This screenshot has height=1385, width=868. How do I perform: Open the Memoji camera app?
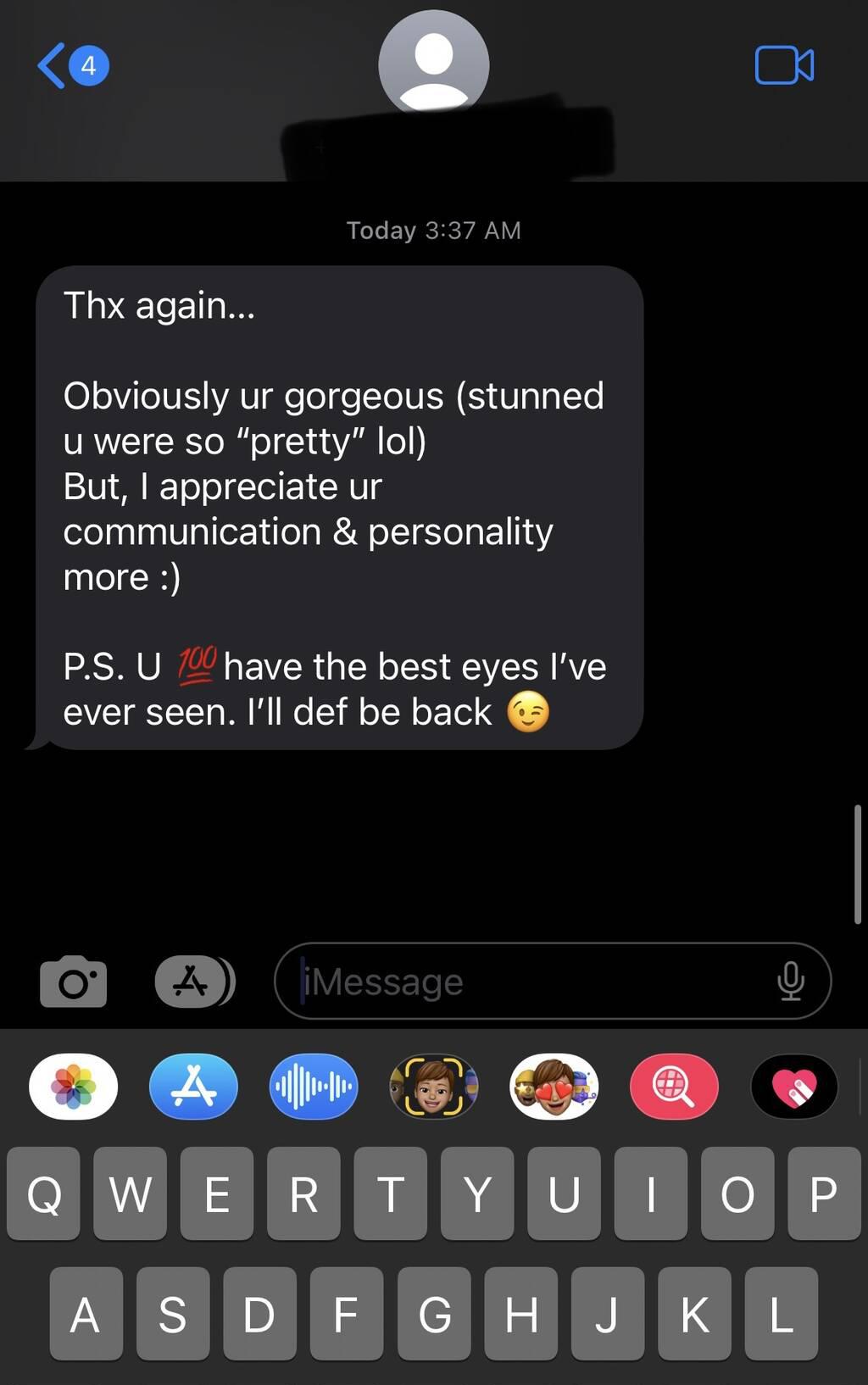(434, 1087)
